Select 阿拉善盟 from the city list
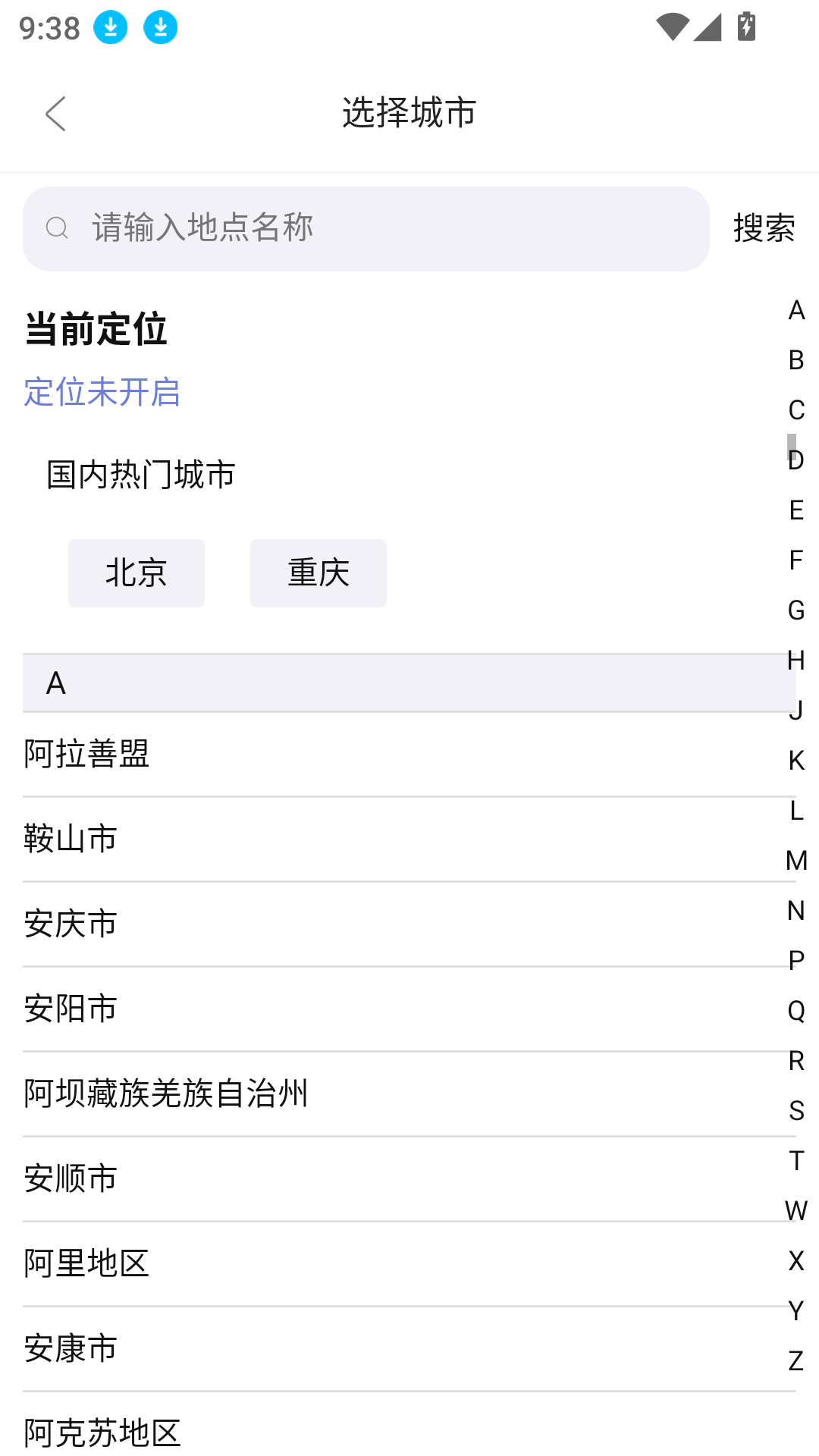The height and width of the screenshot is (1456, 819). (x=86, y=755)
